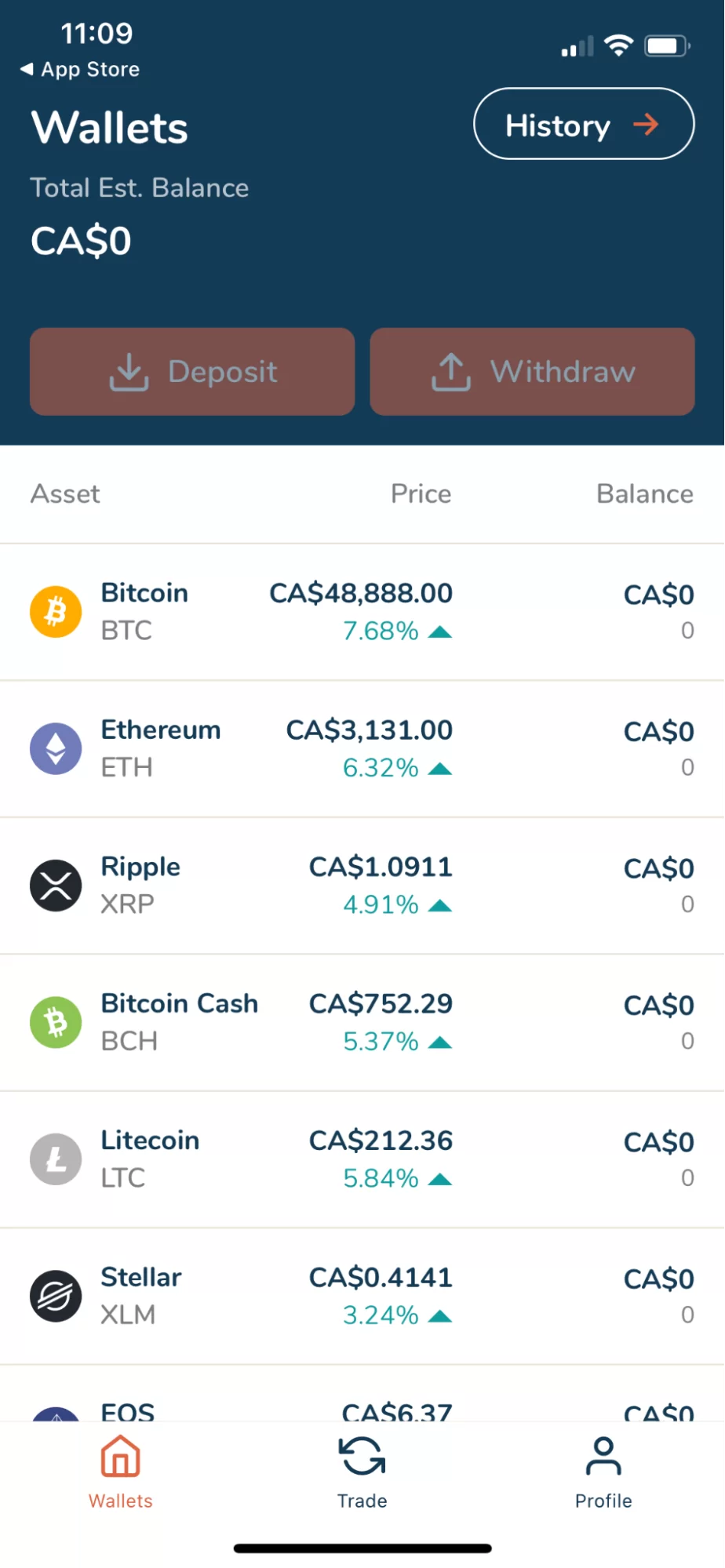
Task: Tap the Bitcoin BTC coin icon
Action: coord(55,611)
